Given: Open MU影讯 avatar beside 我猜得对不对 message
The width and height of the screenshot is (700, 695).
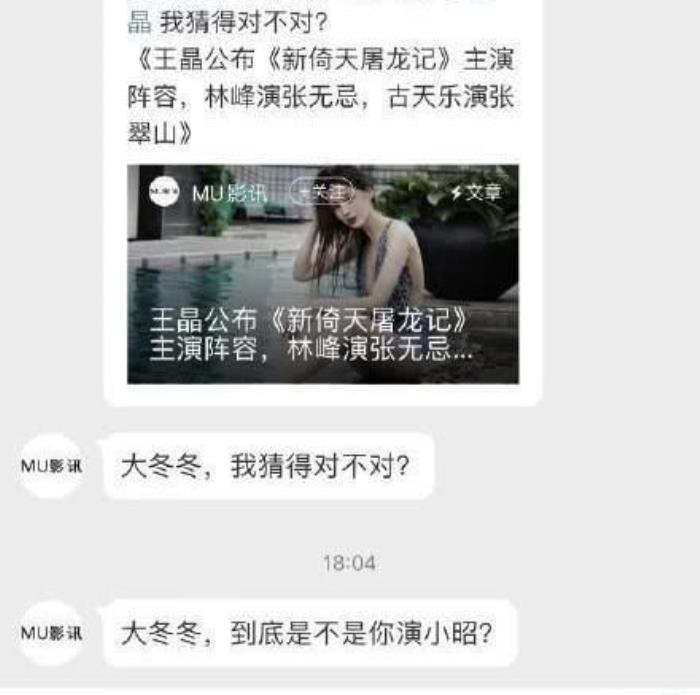Looking at the screenshot, I should (x=51, y=466).
